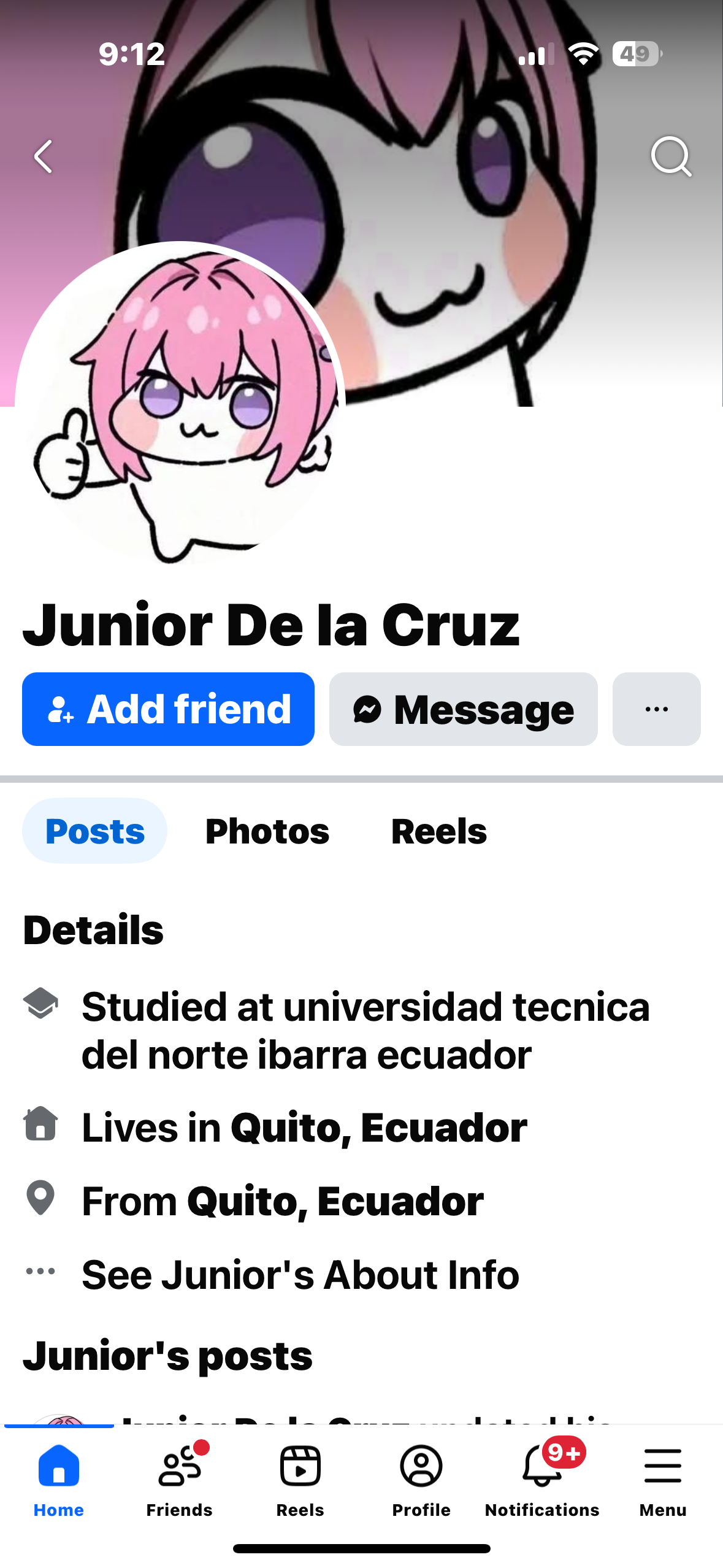Open your own Profile tab
Screen dimensions: 723x1568
[x=421, y=1478]
